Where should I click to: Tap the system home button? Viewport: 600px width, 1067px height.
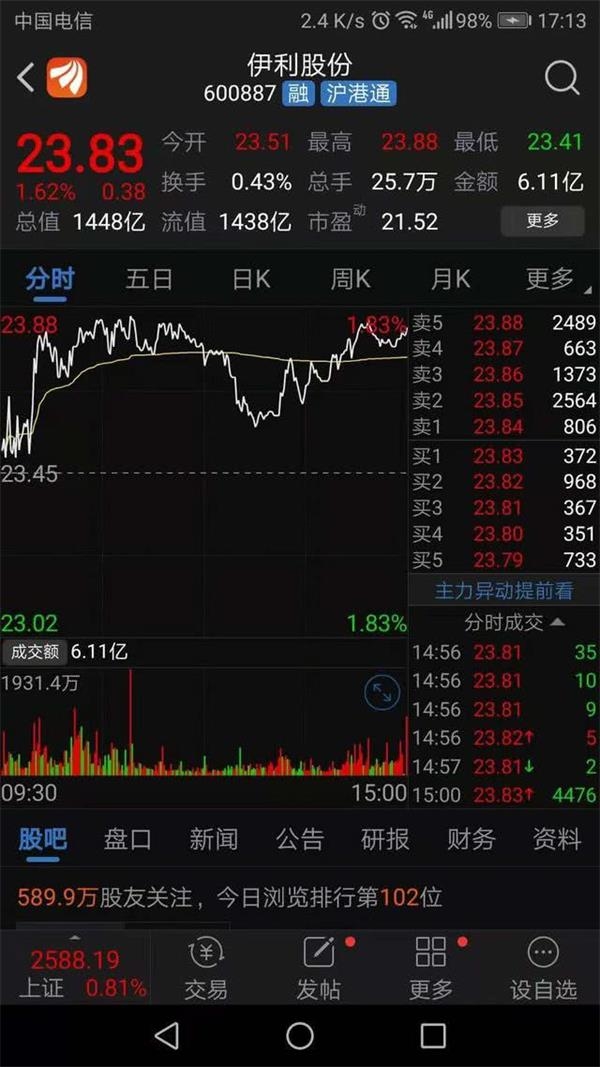(x=300, y=1036)
